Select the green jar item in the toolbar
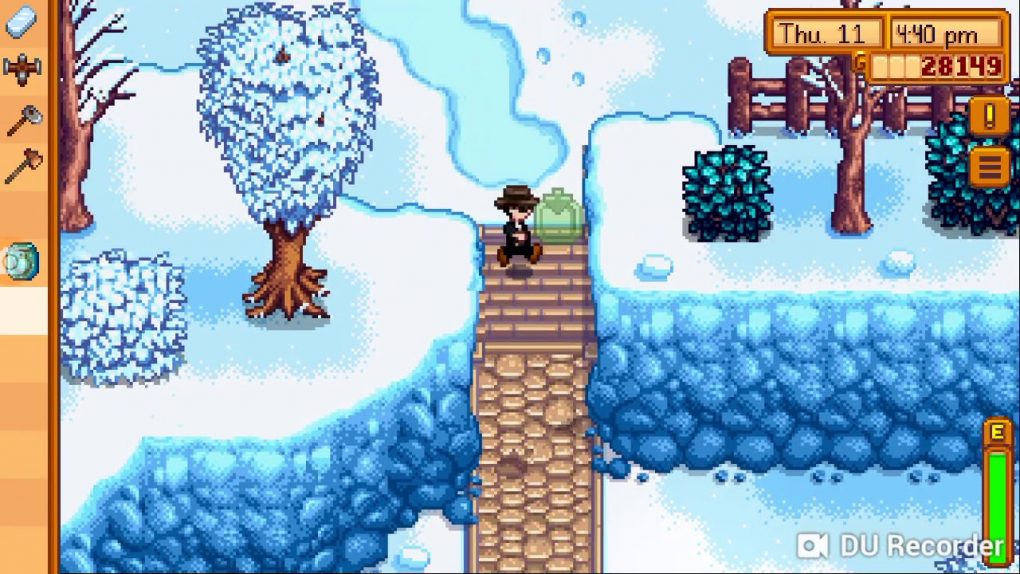Viewport: 1020px width, 574px height. point(22,260)
